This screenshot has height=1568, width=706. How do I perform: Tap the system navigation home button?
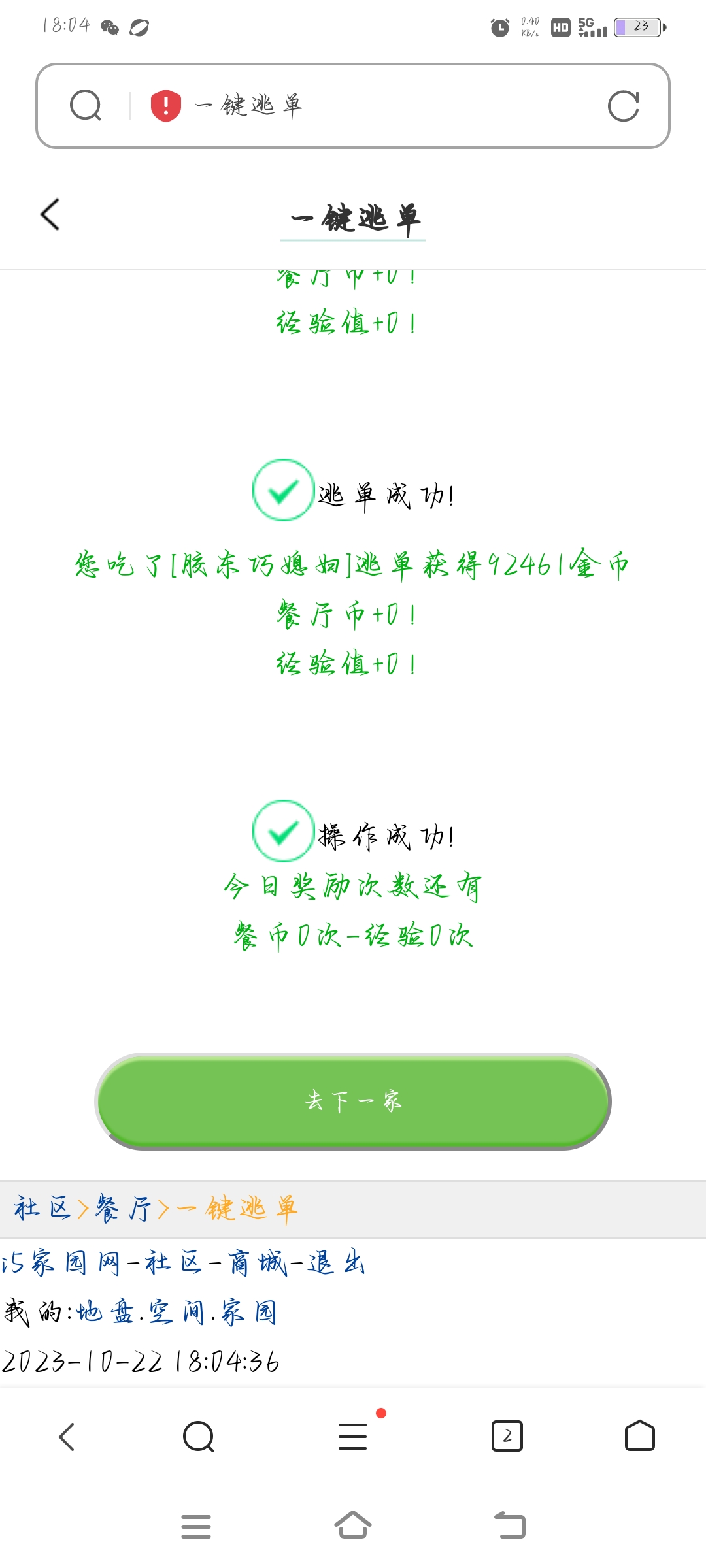tap(353, 1525)
